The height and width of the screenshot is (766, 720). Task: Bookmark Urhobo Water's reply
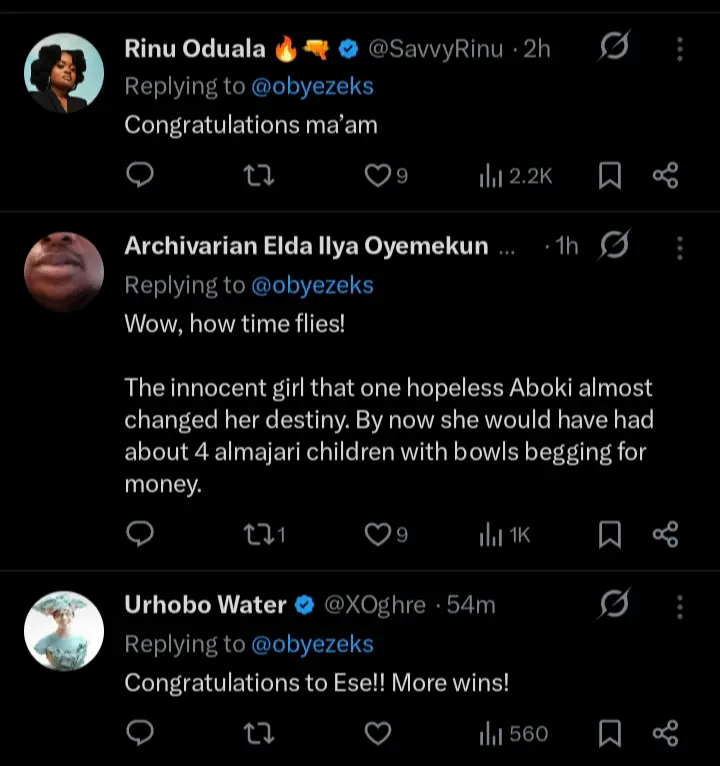tap(609, 735)
